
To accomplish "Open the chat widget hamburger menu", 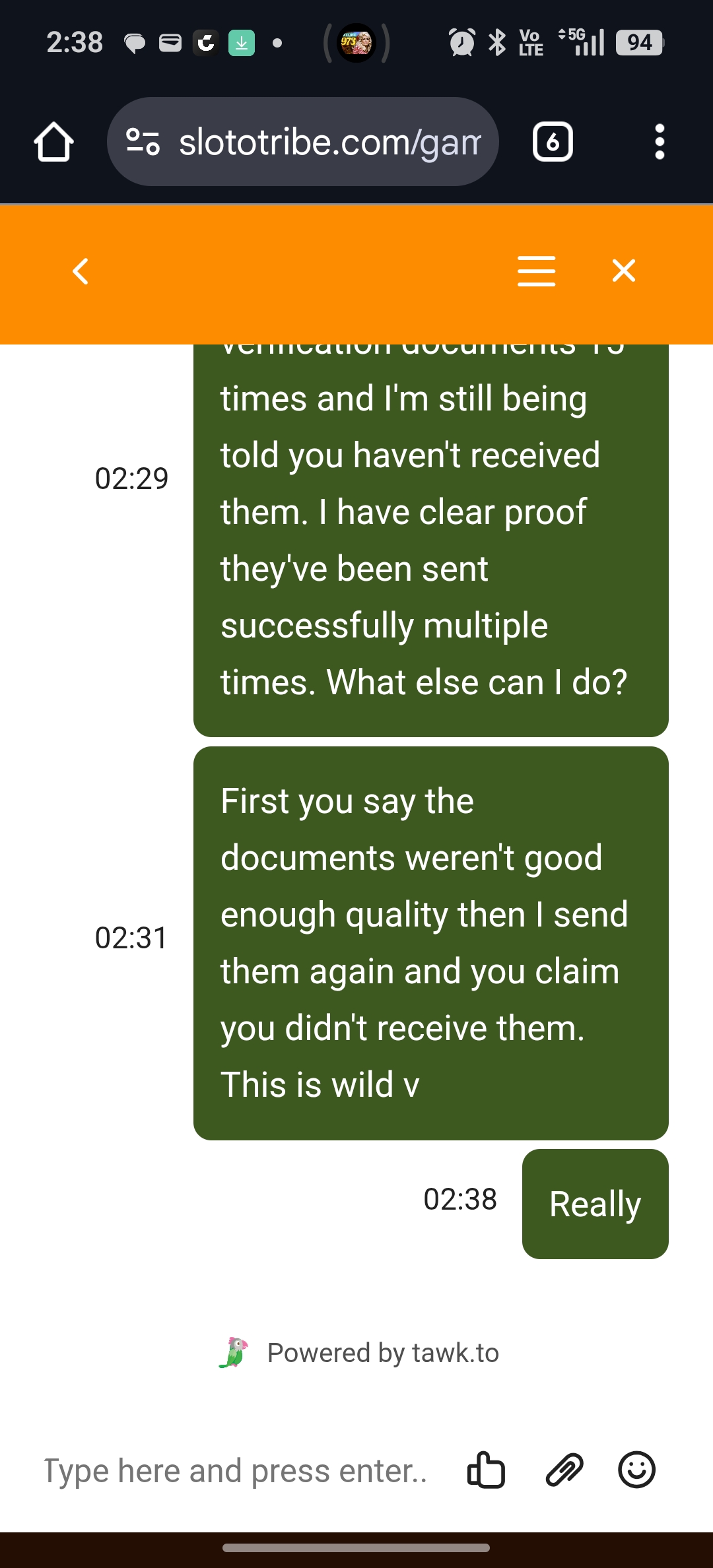I will [536, 271].
